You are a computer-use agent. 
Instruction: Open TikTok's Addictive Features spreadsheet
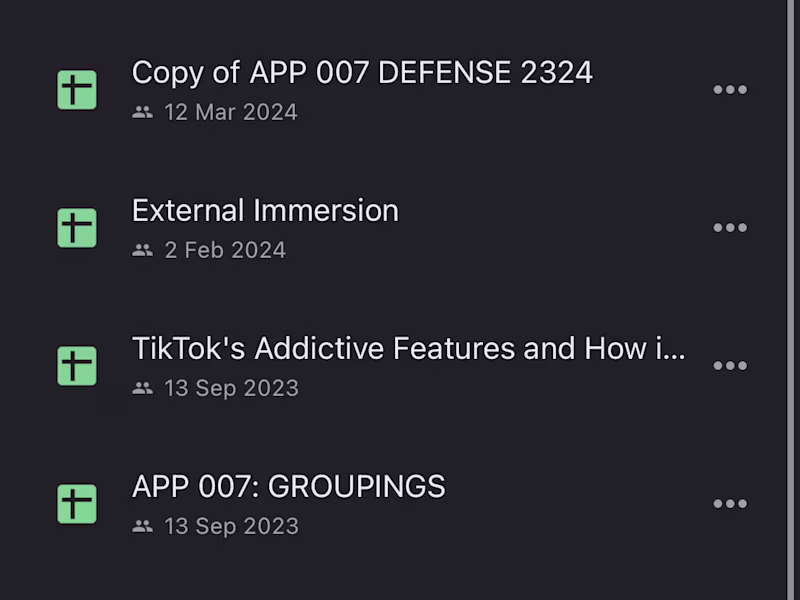pos(408,349)
